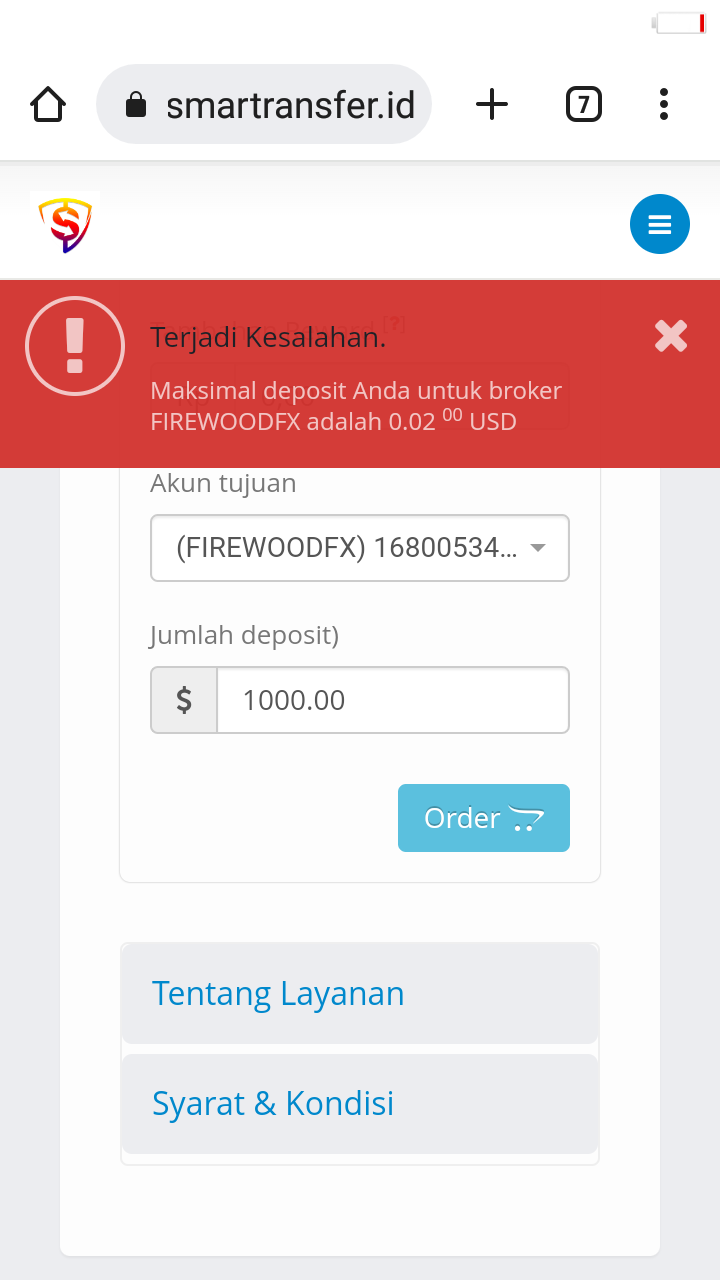Open the browser overflow menu
Viewport: 720px width, 1280px height.
click(x=664, y=104)
